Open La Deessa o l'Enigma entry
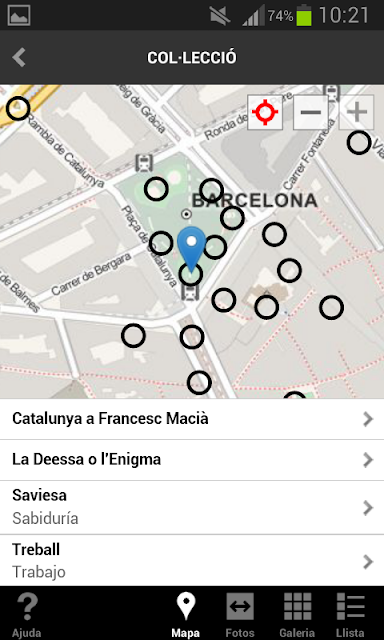Viewport: 384px width, 640px height. pyautogui.click(x=192, y=460)
